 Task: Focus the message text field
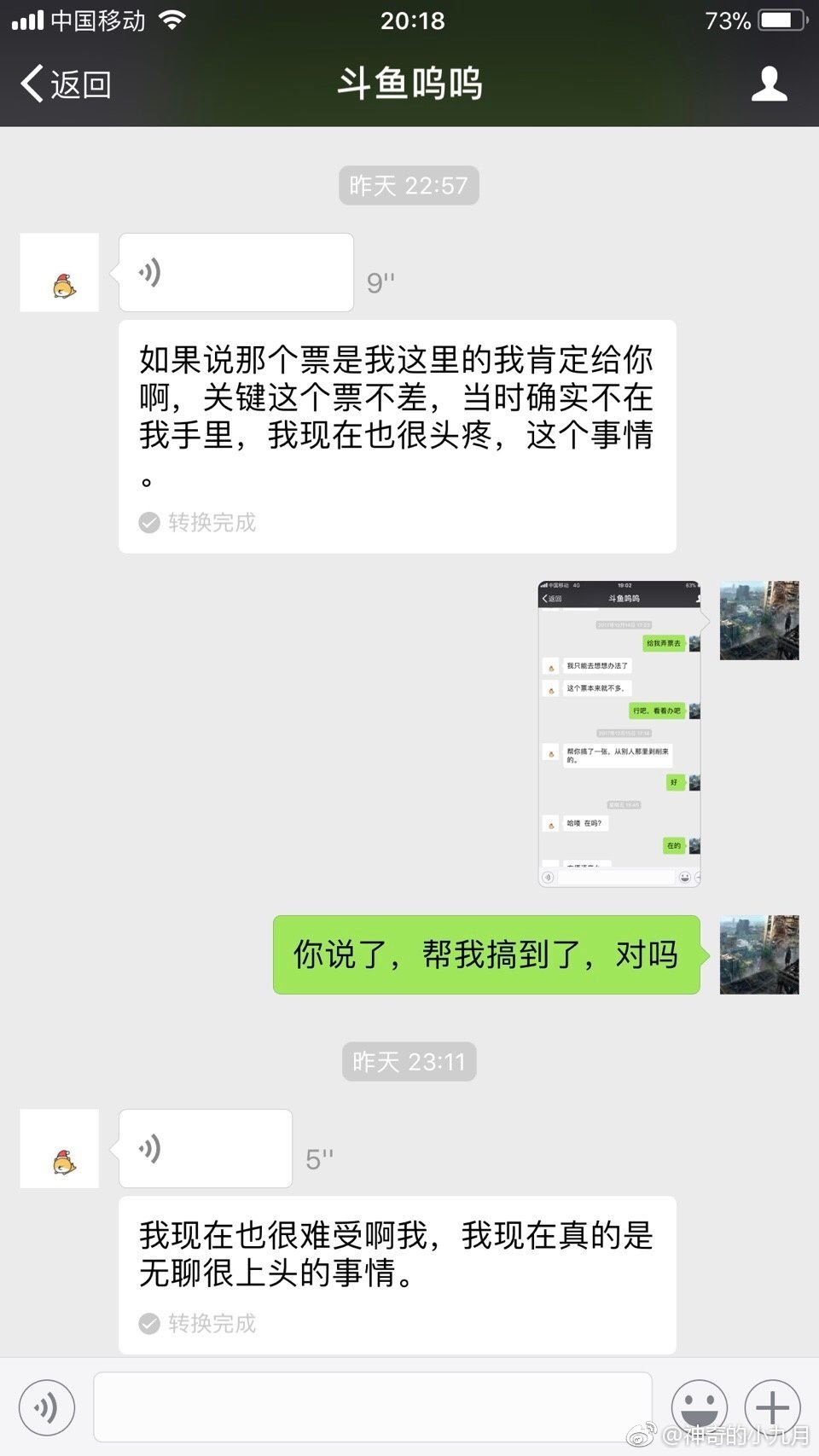[x=372, y=1407]
